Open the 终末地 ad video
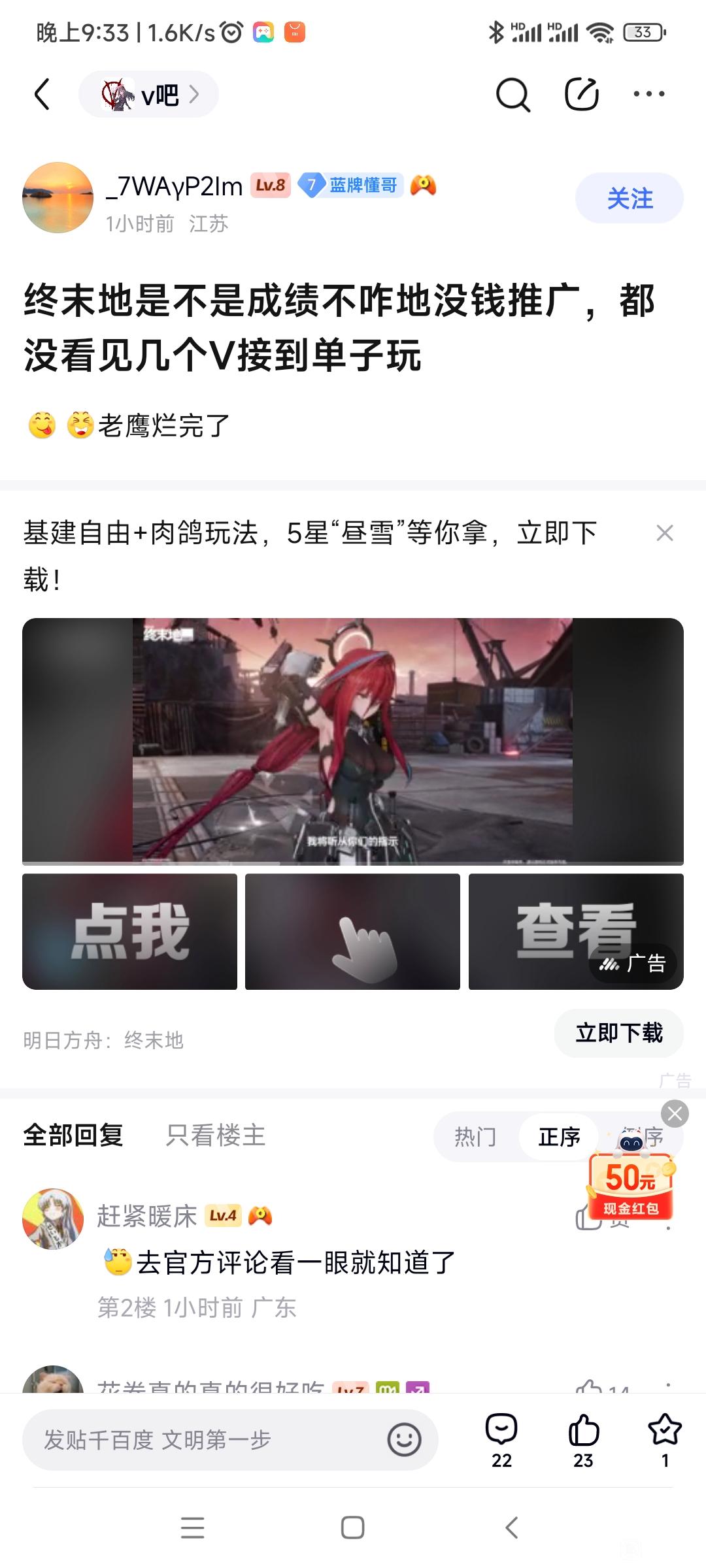Screen dimensions: 706x1568 [x=353, y=741]
